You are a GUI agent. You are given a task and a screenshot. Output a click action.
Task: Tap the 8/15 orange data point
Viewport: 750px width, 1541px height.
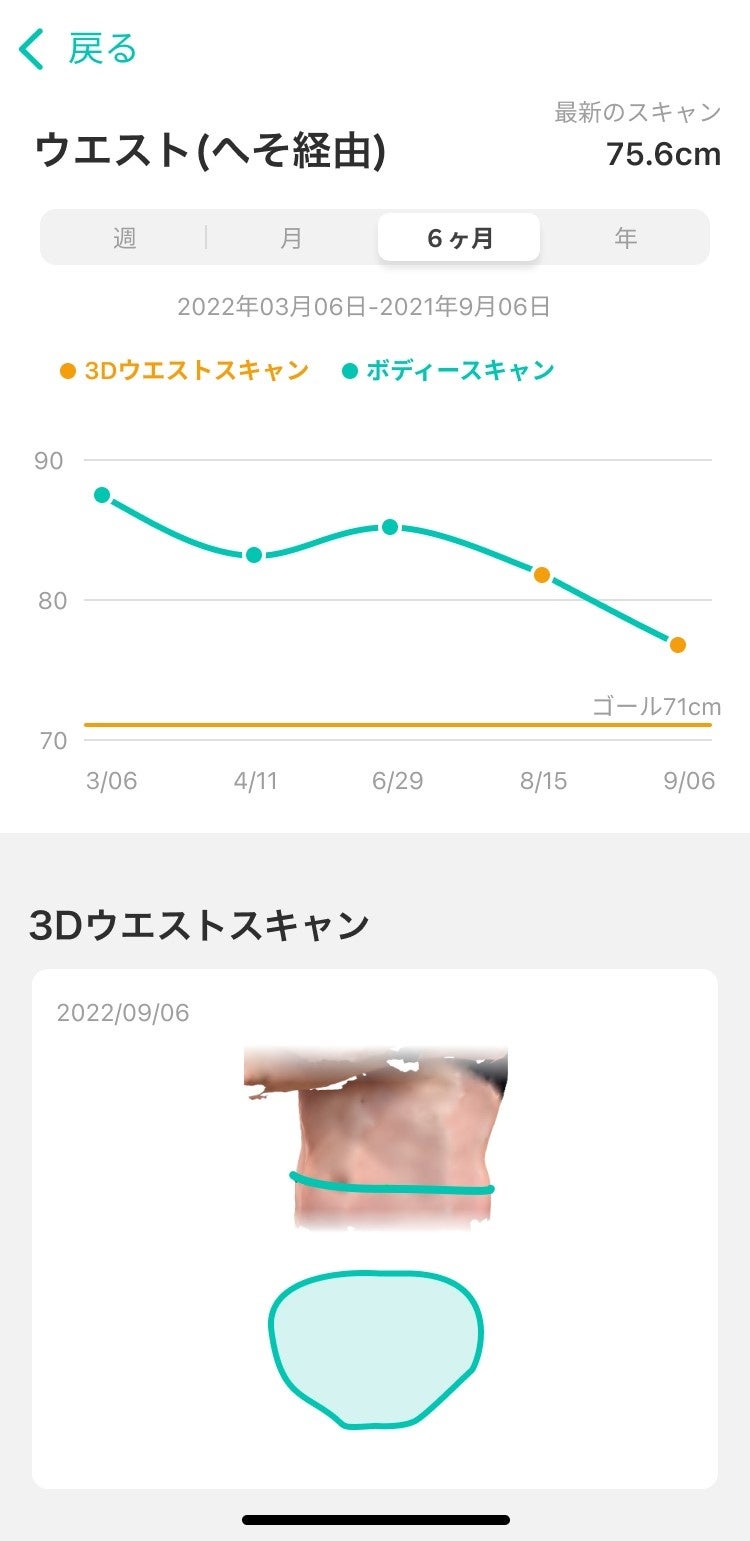[x=542, y=575]
